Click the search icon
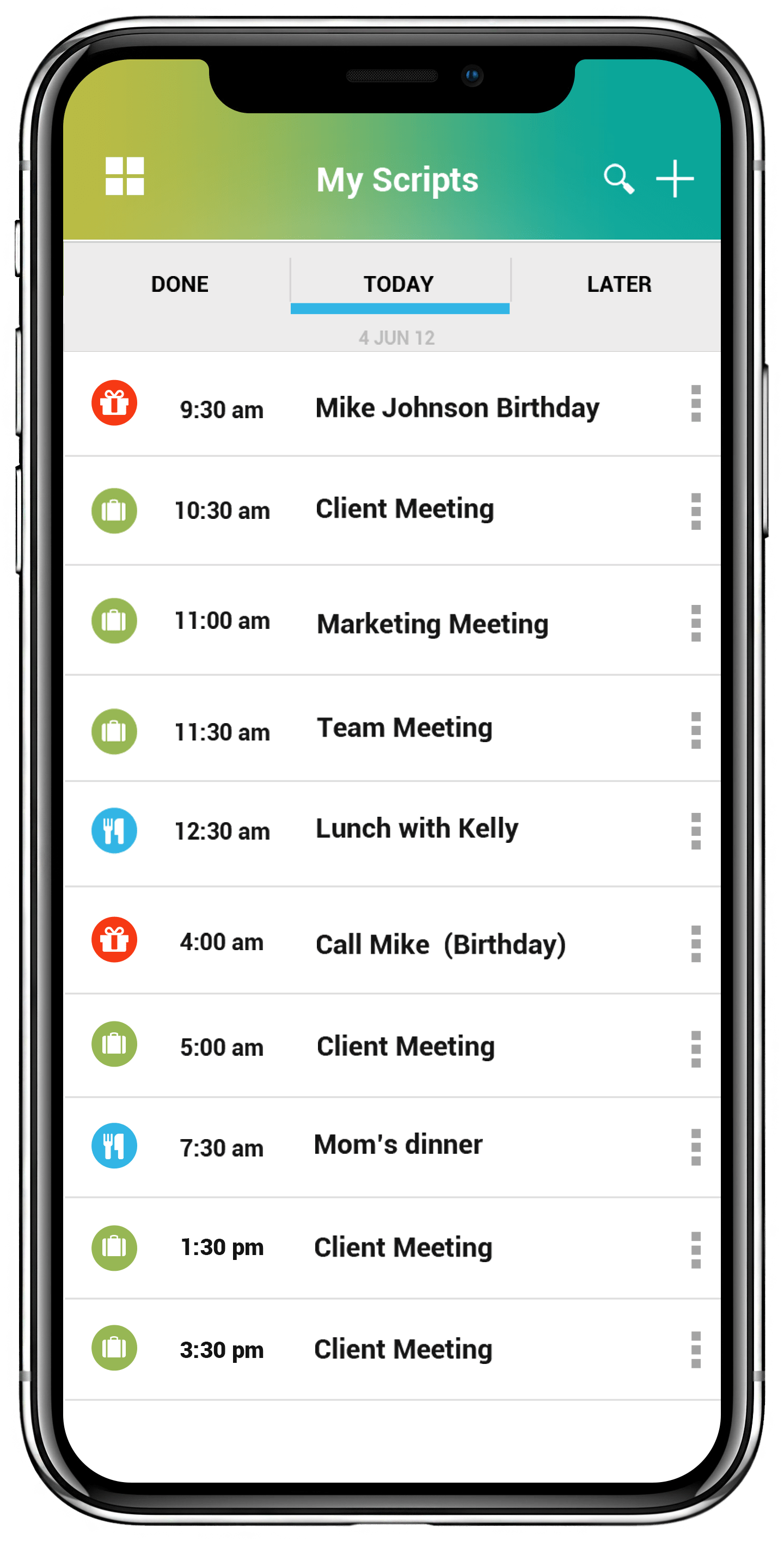This screenshot has height=1542, width=784. 620,178
